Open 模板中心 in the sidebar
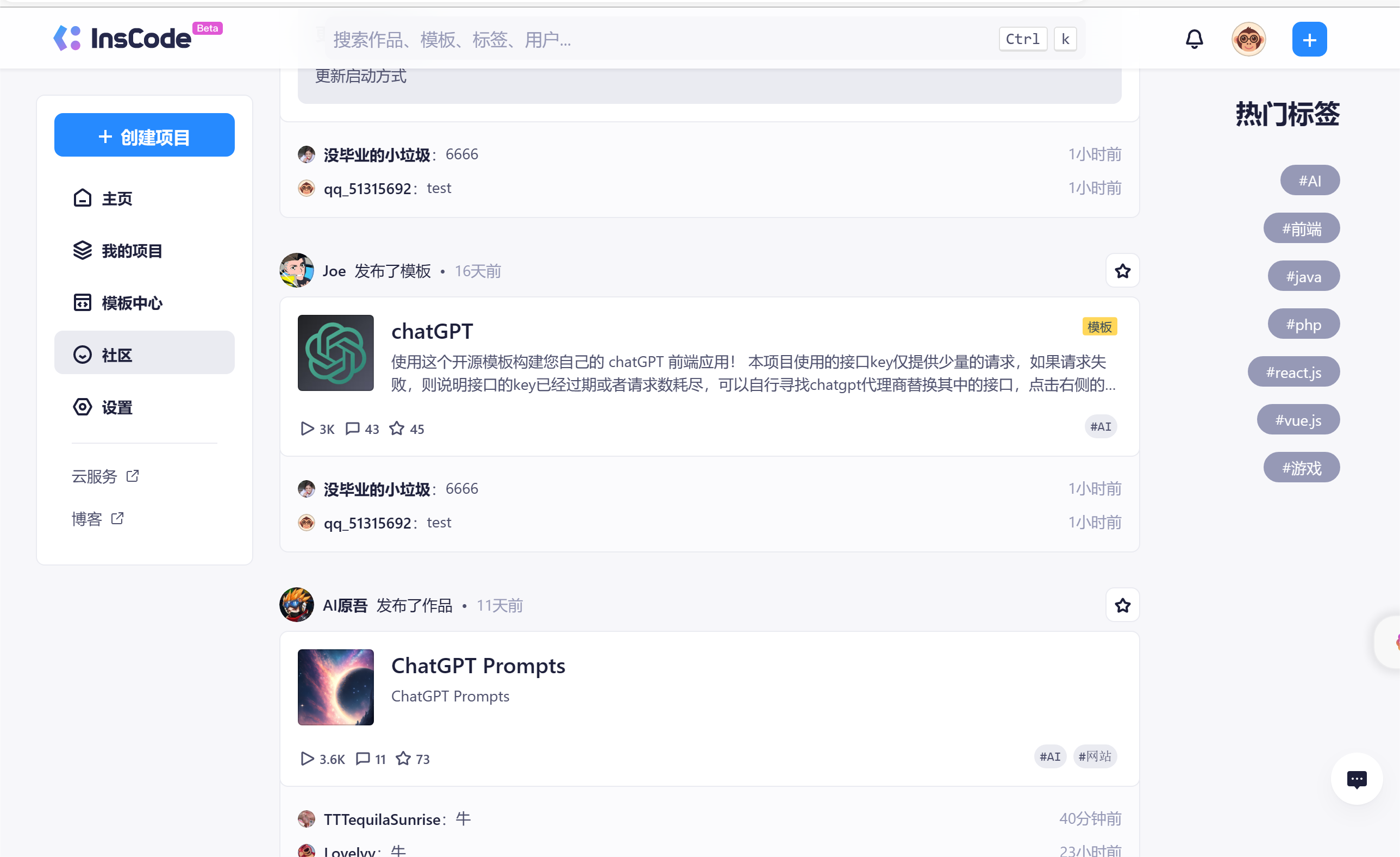1400x857 pixels. pos(132,303)
